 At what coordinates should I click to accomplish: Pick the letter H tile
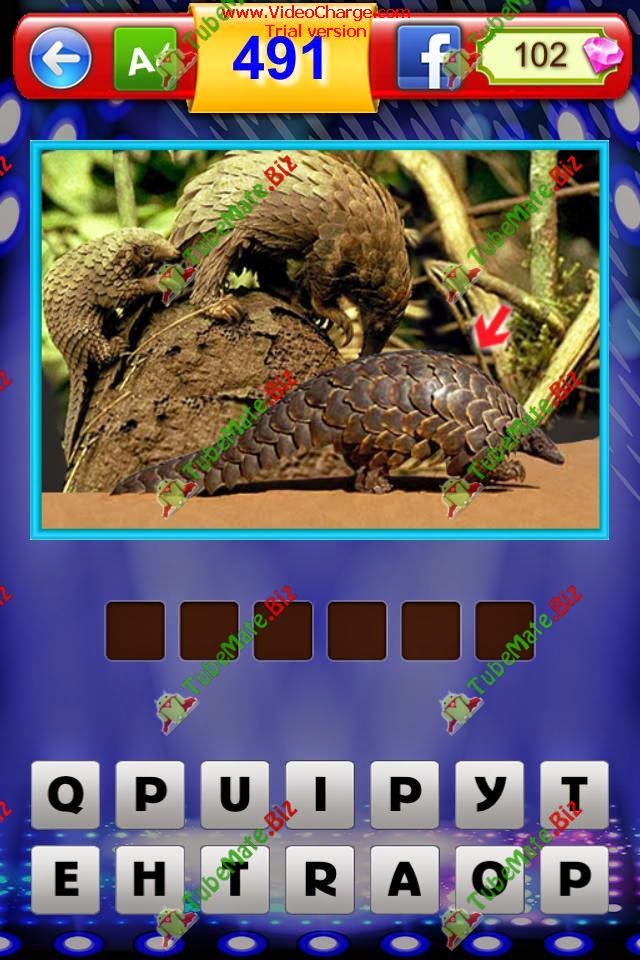coord(150,879)
